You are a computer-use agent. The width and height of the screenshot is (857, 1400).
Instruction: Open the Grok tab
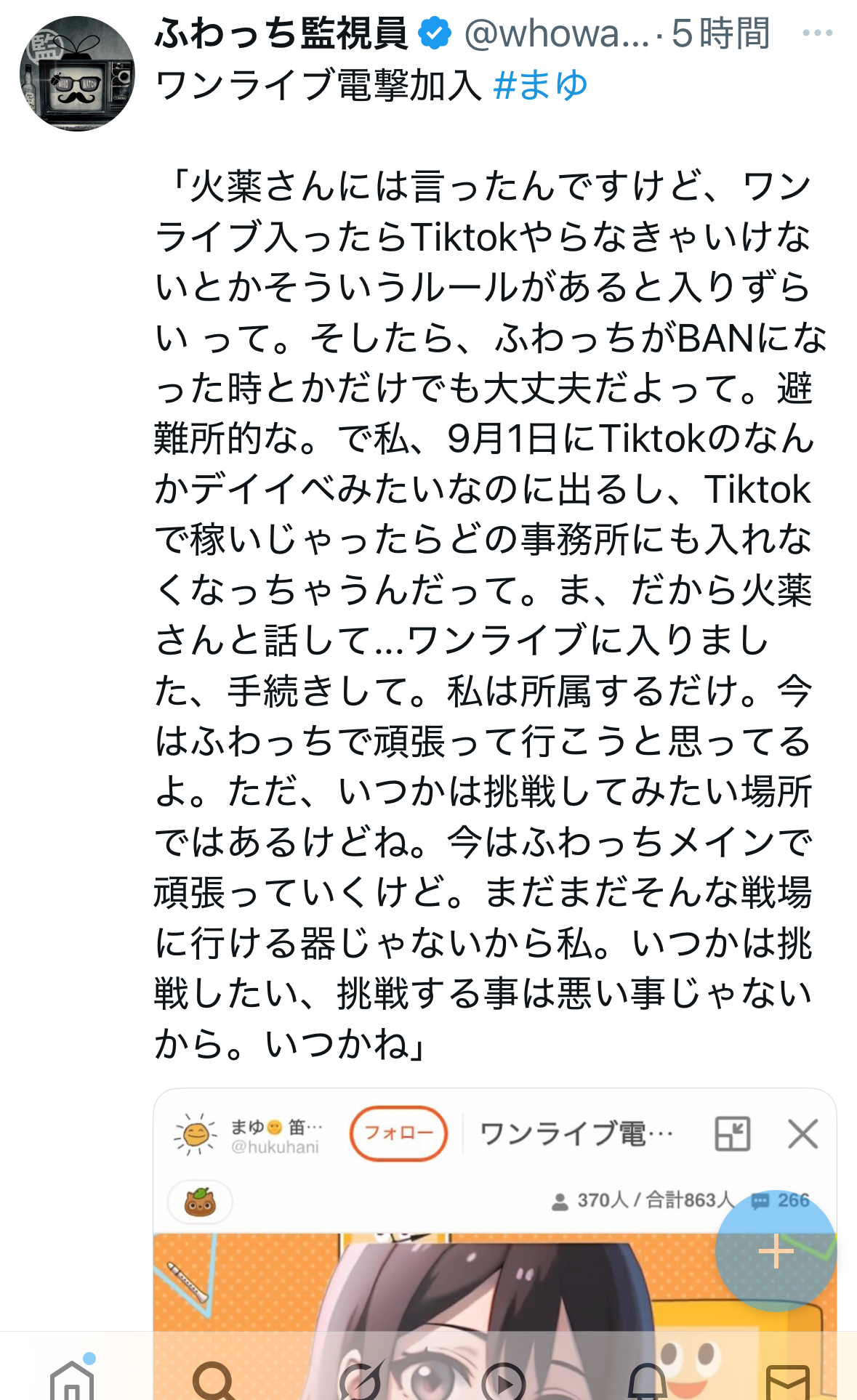pyautogui.click(x=359, y=1378)
